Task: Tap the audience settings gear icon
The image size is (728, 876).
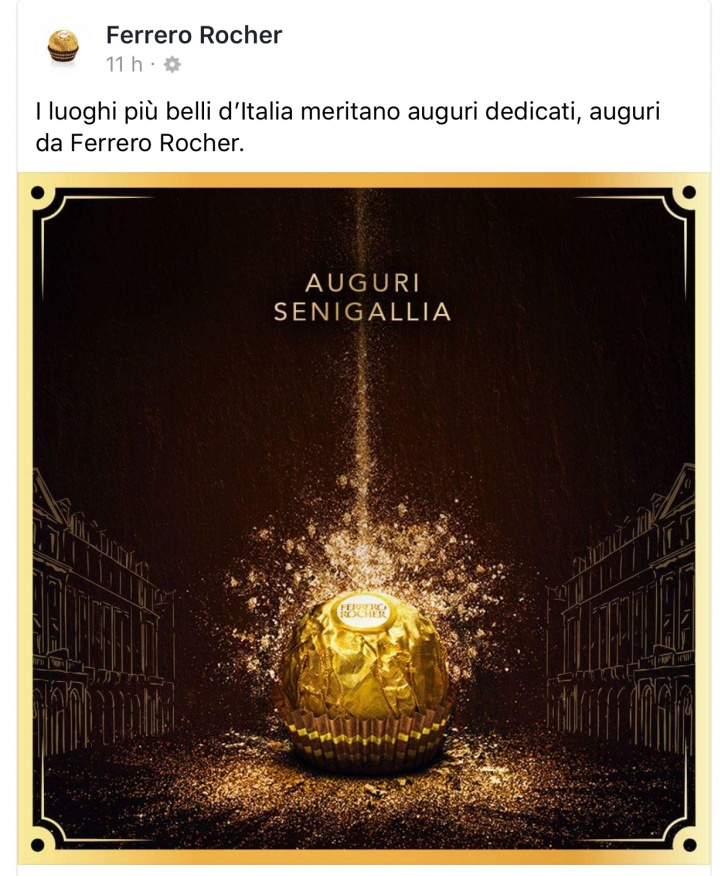Action: pyautogui.click(x=172, y=65)
